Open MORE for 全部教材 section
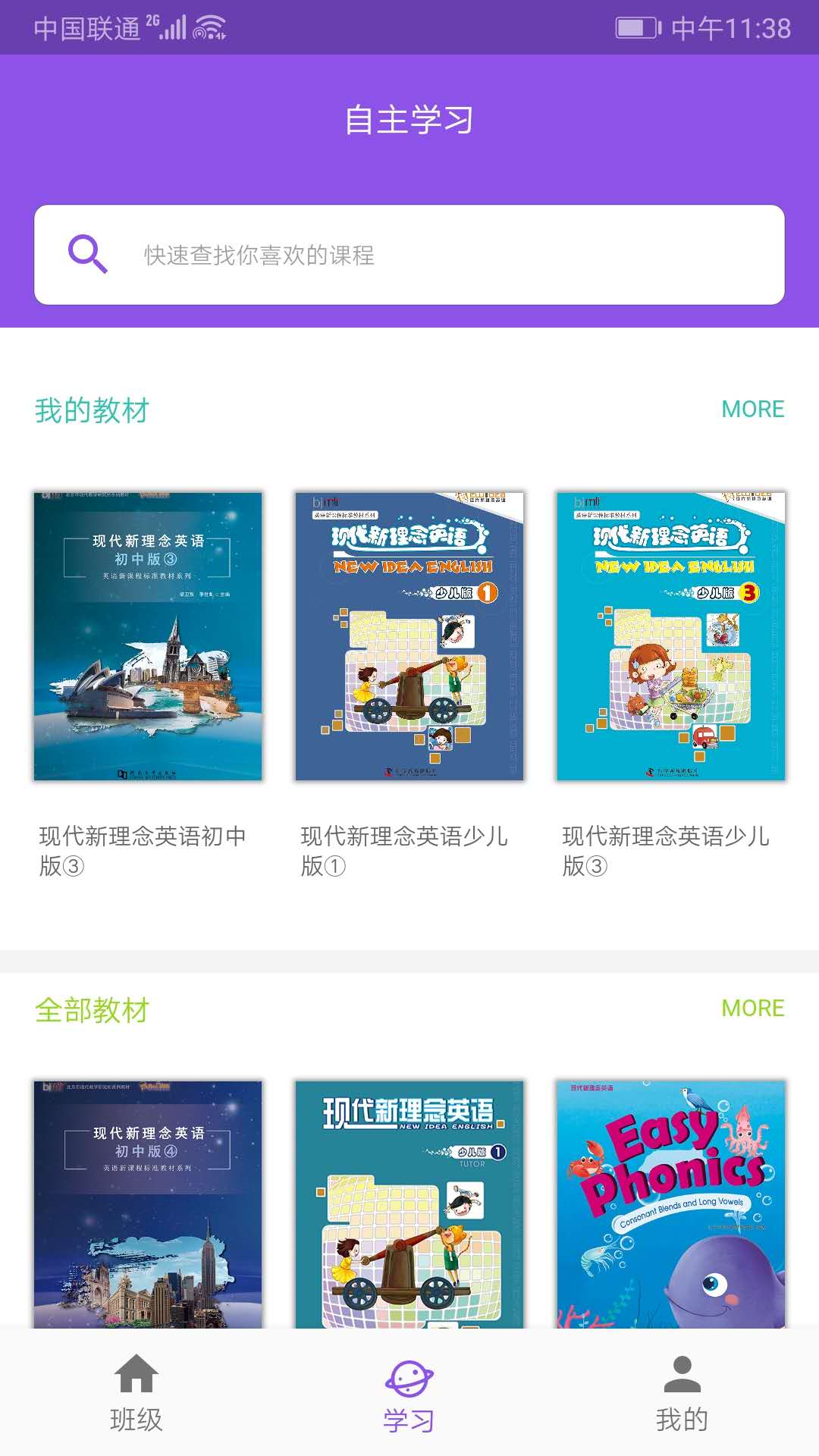819x1456 pixels. click(753, 1008)
